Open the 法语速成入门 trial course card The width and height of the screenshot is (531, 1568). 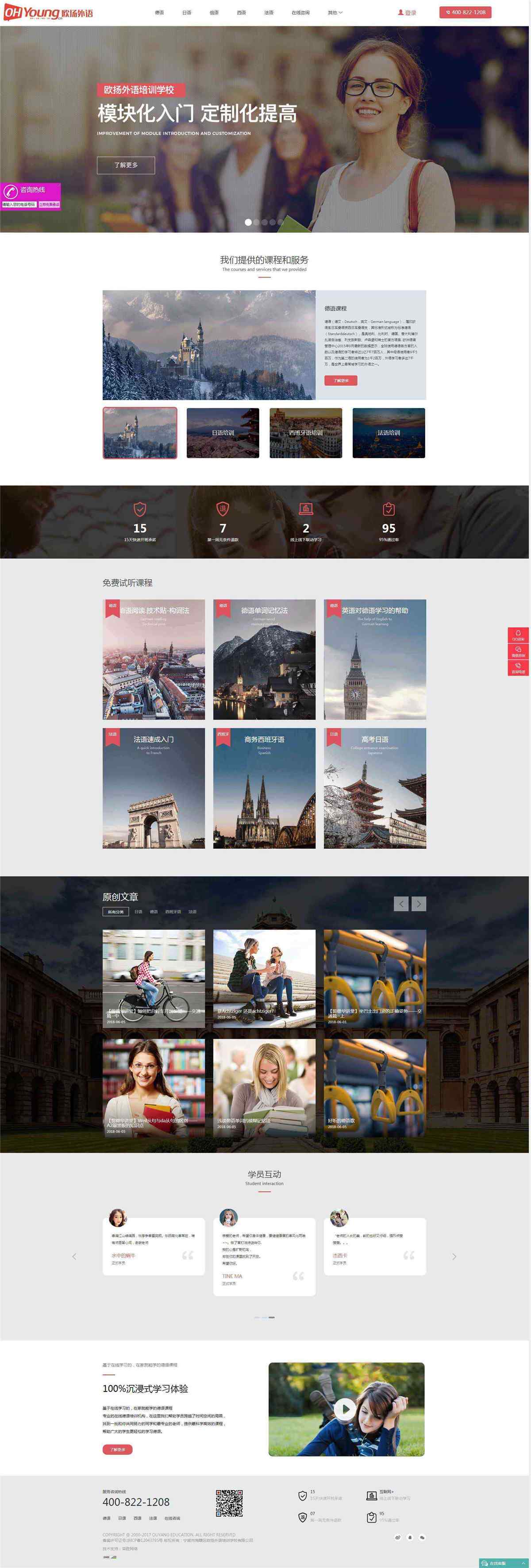pyautogui.click(x=154, y=788)
